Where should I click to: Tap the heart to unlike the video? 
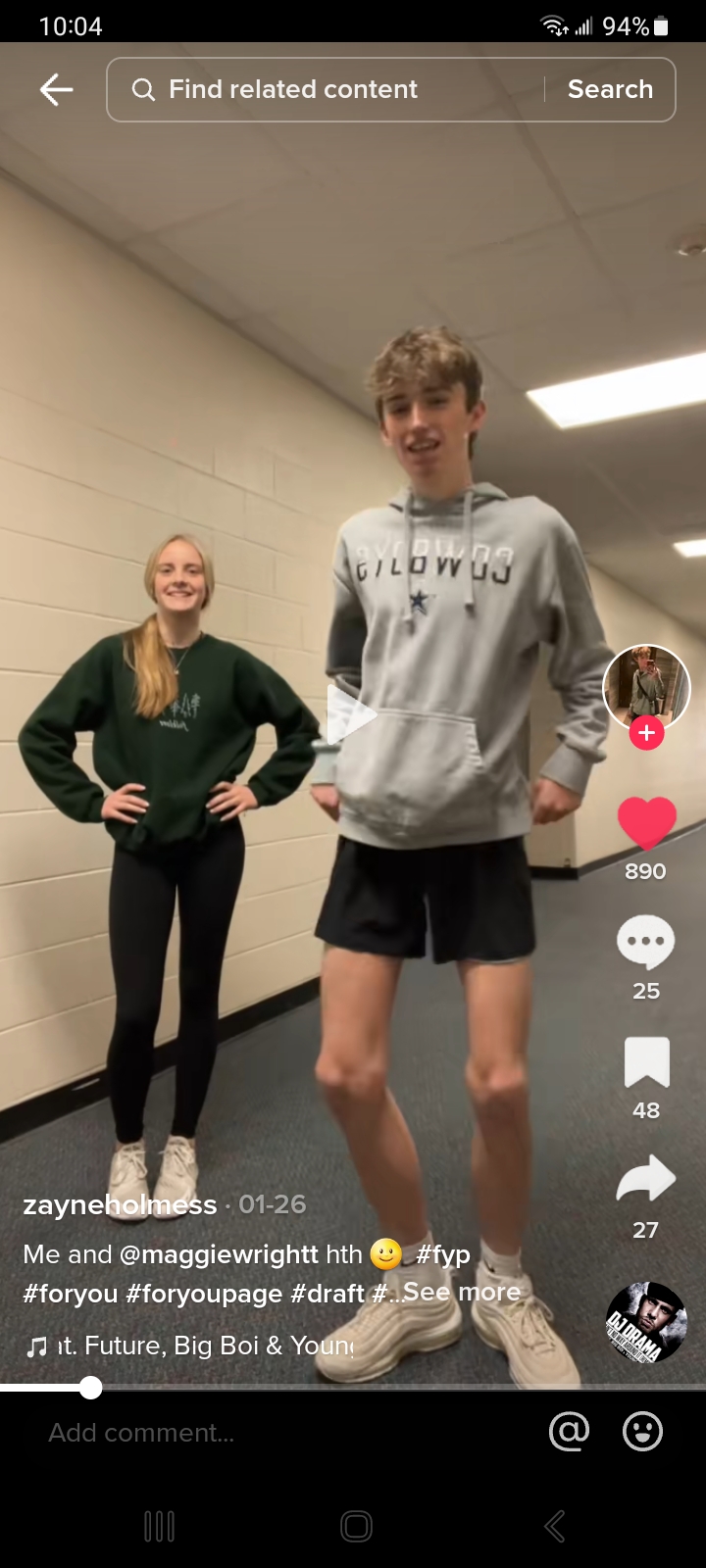click(646, 823)
